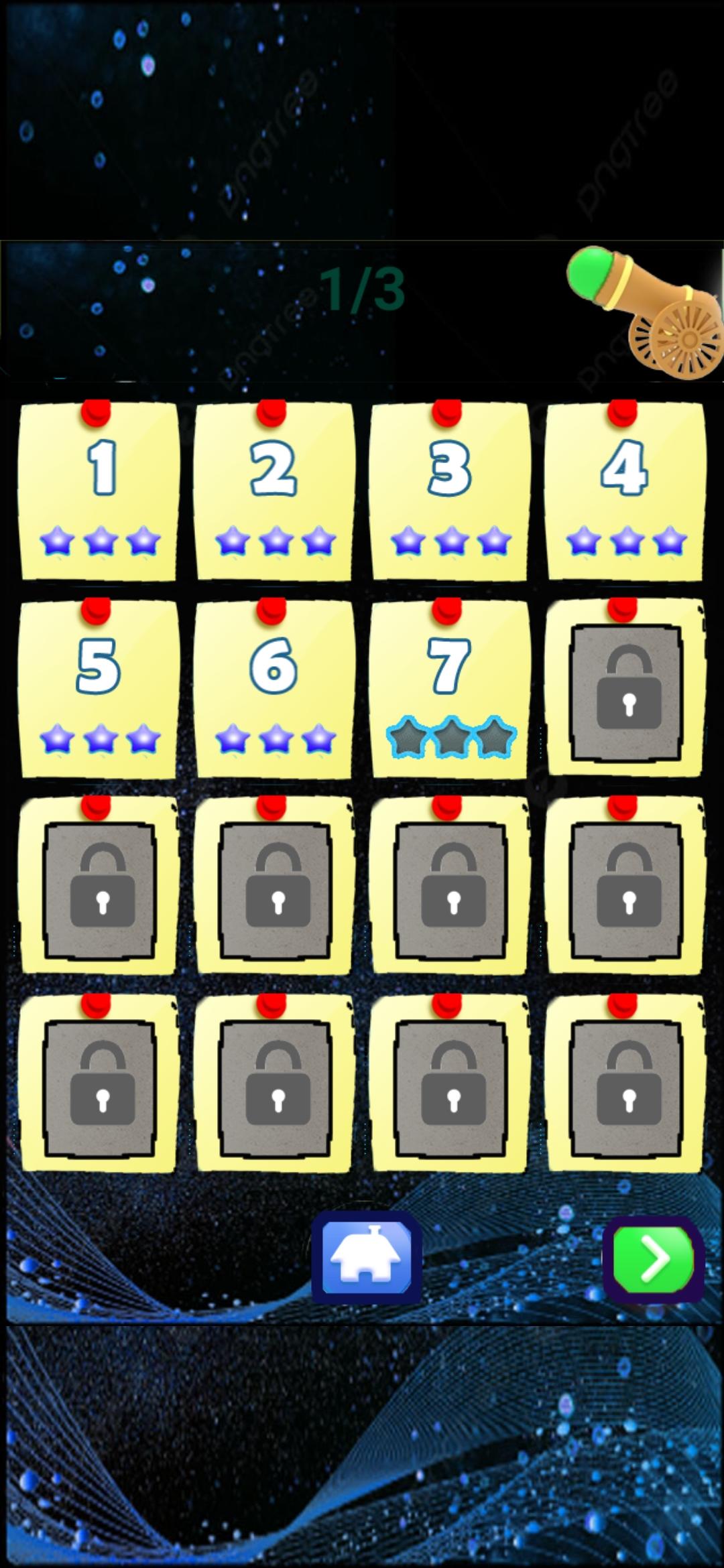Select level 3

point(450,493)
